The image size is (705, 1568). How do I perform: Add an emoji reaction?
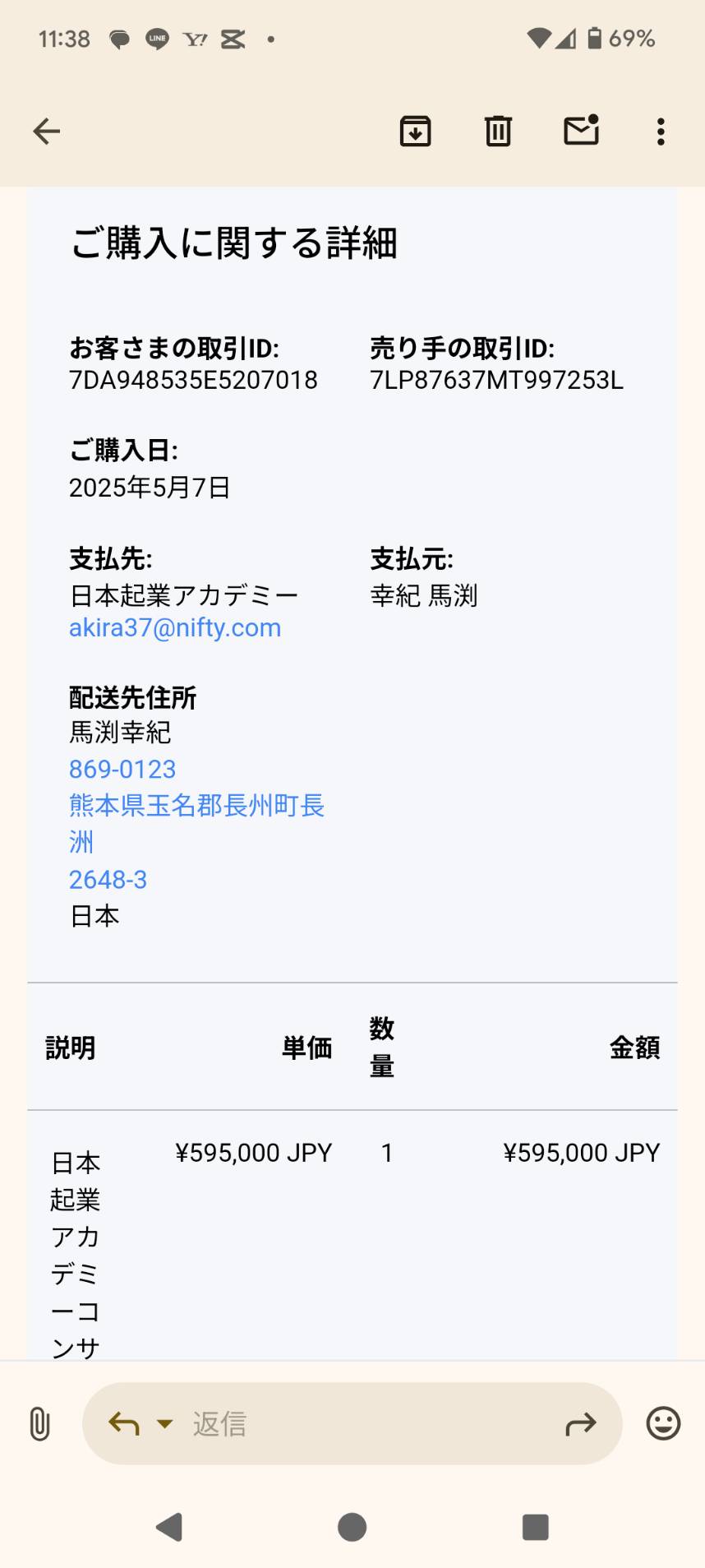point(663,1423)
